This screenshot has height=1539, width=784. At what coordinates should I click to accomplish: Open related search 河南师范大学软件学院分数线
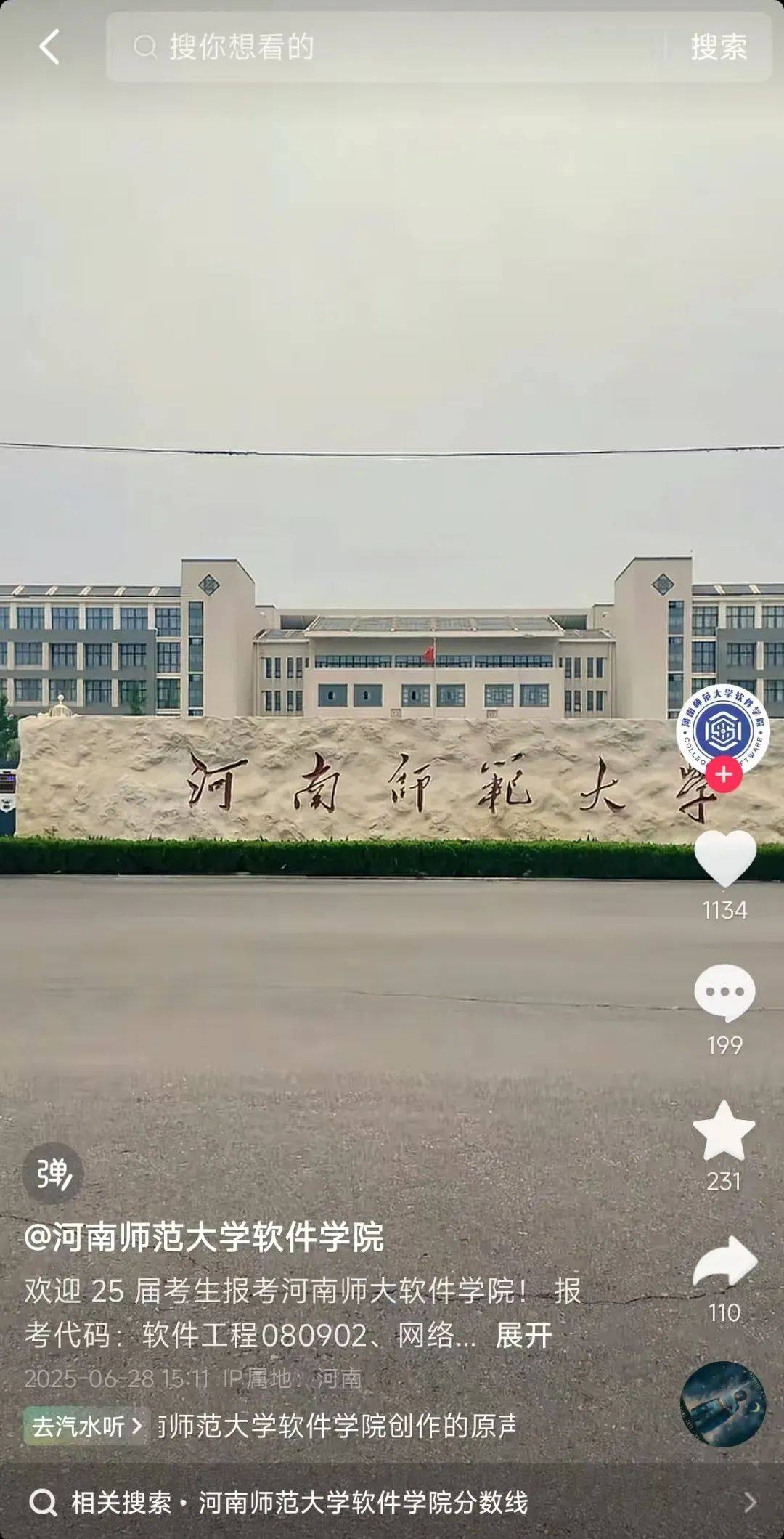(363, 1503)
